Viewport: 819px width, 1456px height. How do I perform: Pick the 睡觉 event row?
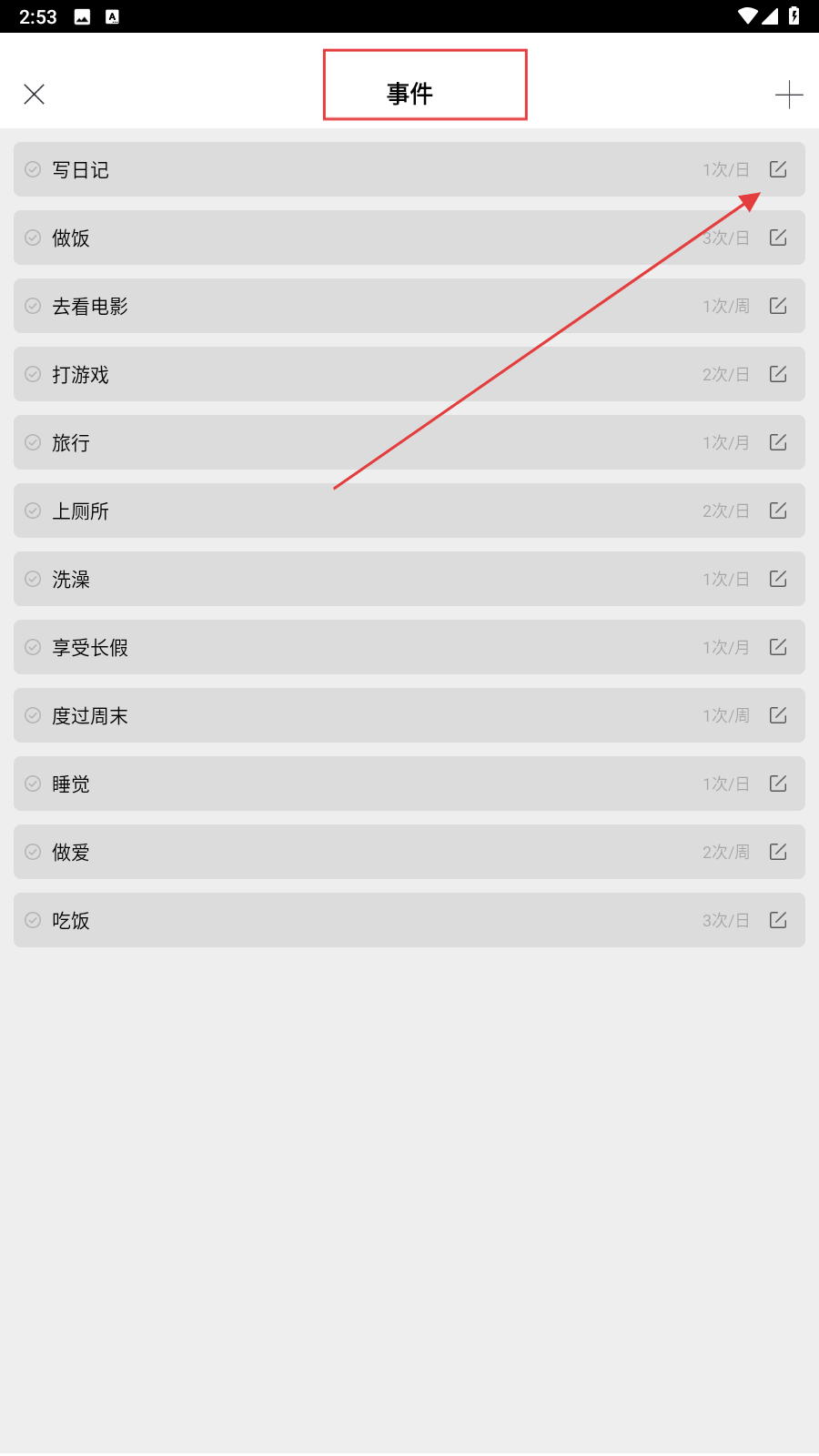409,784
